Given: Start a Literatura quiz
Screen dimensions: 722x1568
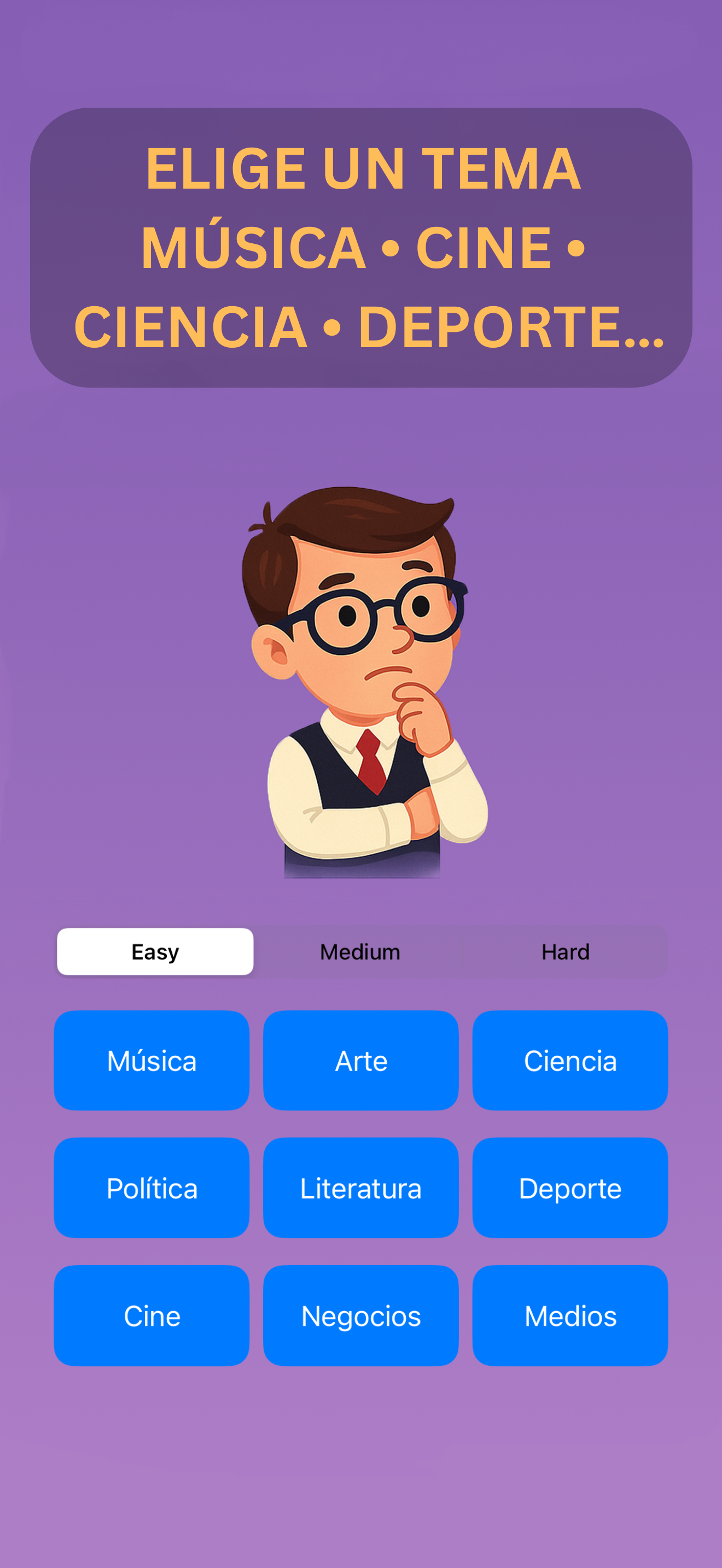Looking at the screenshot, I should [361, 1187].
